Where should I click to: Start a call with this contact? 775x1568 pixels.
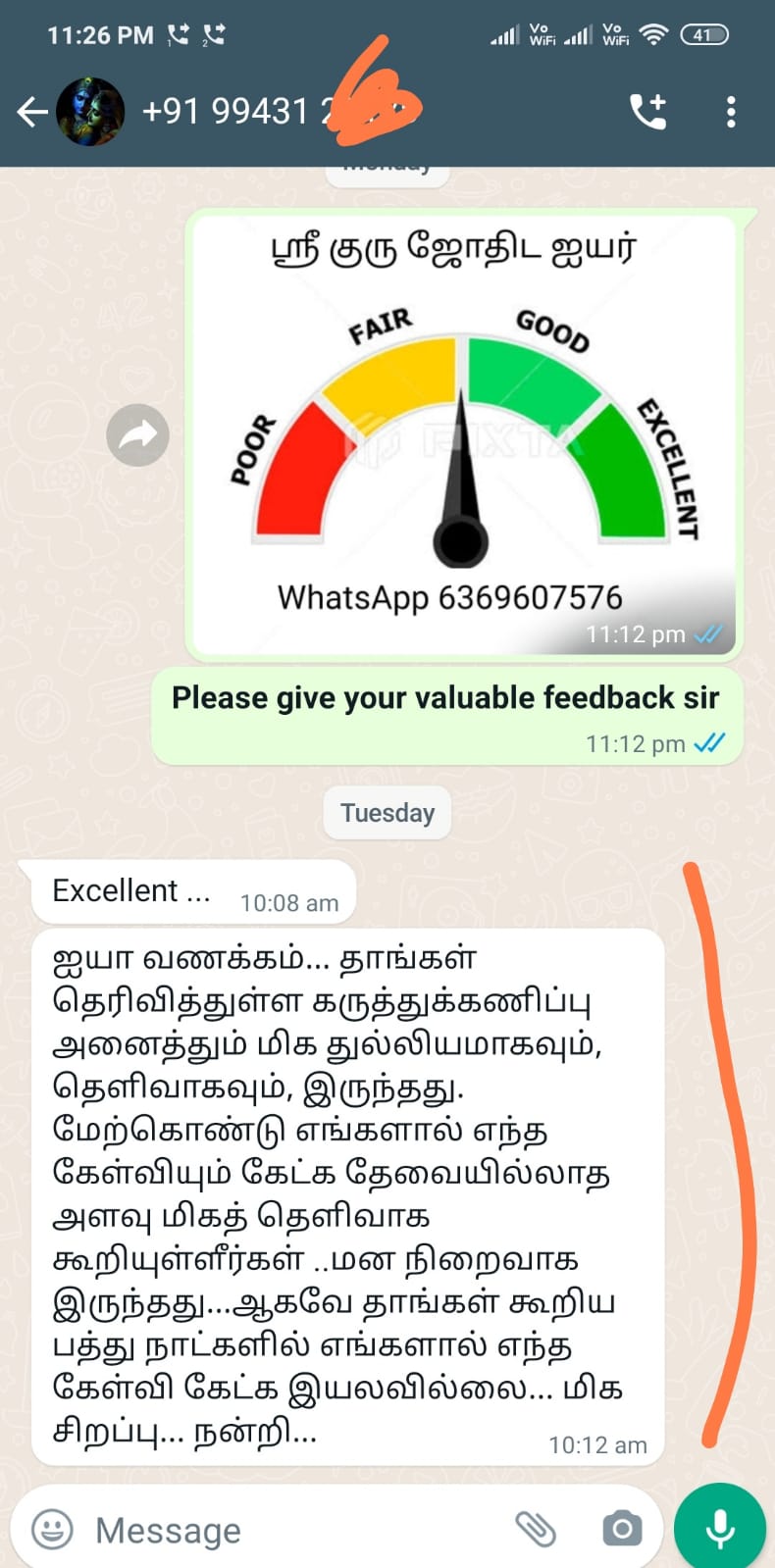(x=647, y=112)
